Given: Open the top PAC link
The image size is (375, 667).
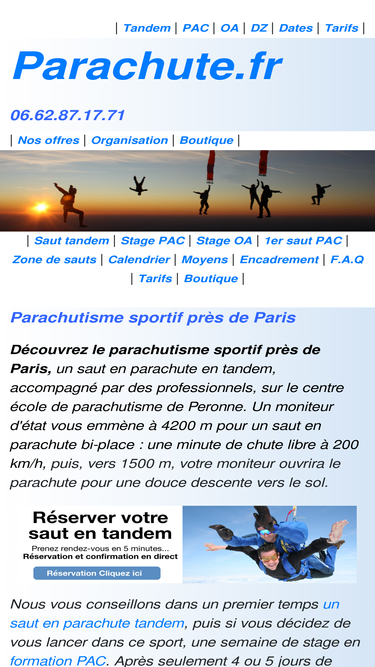Looking at the screenshot, I should [x=196, y=28].
